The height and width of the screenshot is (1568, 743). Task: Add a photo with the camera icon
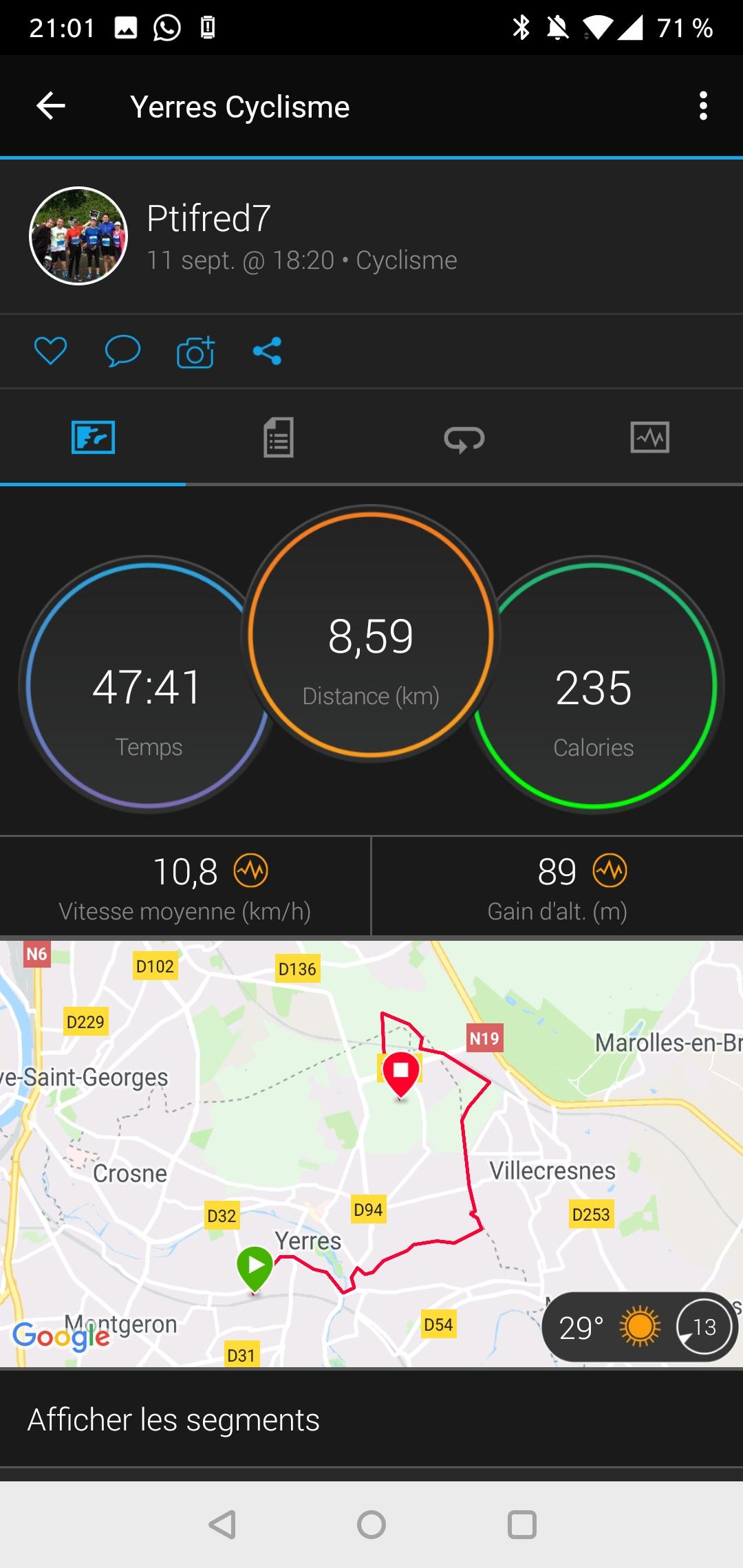coord(195,351)
